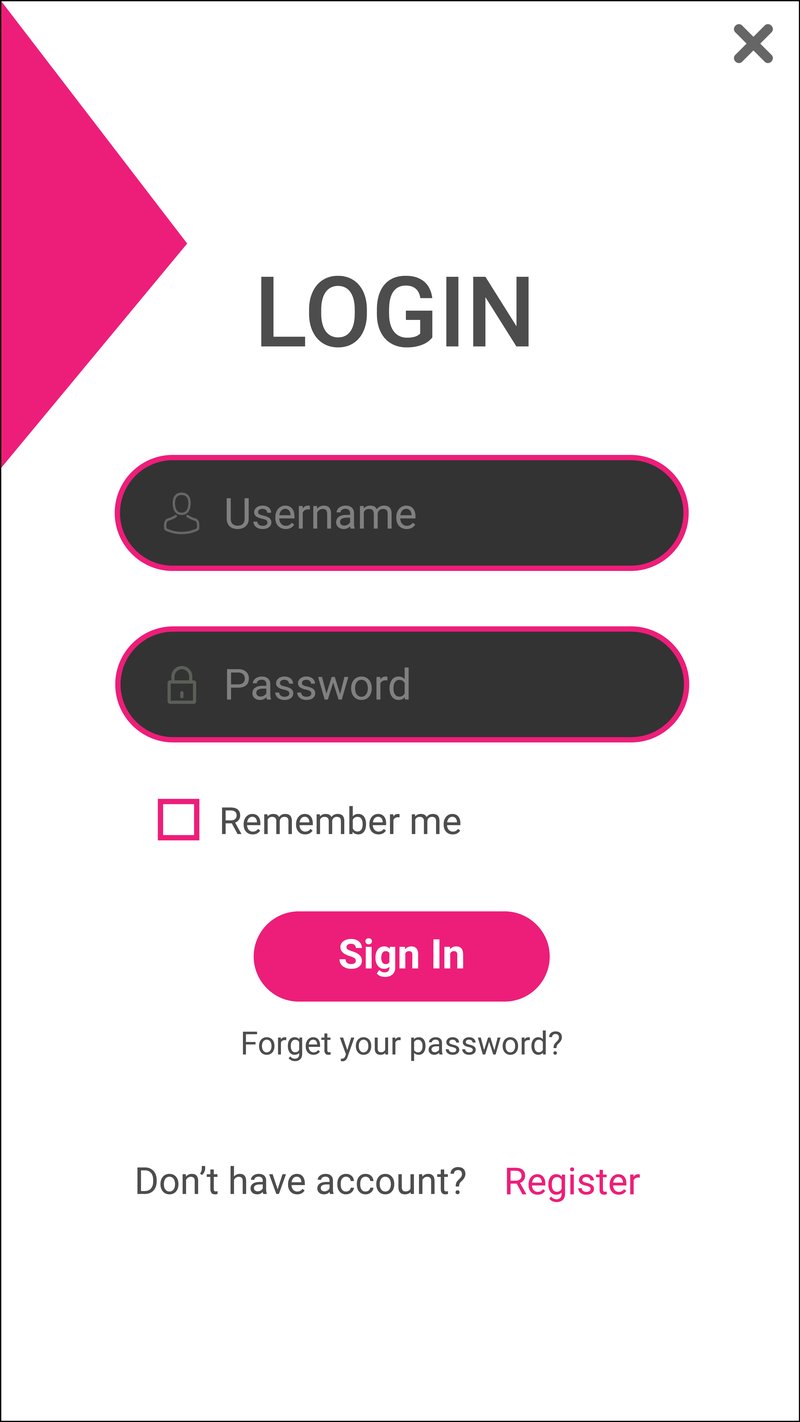The image size is (800, 1422).
Task: Open the Register link
Action: coord(572,1182)
